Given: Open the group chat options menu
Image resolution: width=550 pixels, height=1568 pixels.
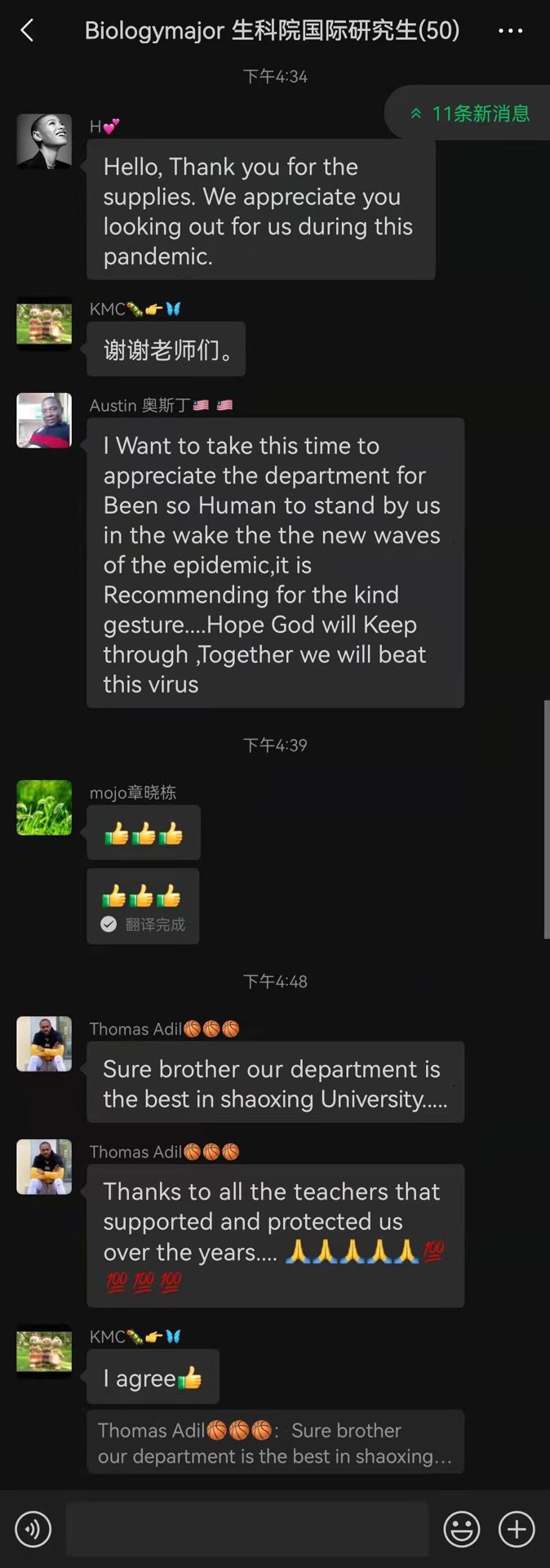Looking at the screenshot, I should (510, 31).
